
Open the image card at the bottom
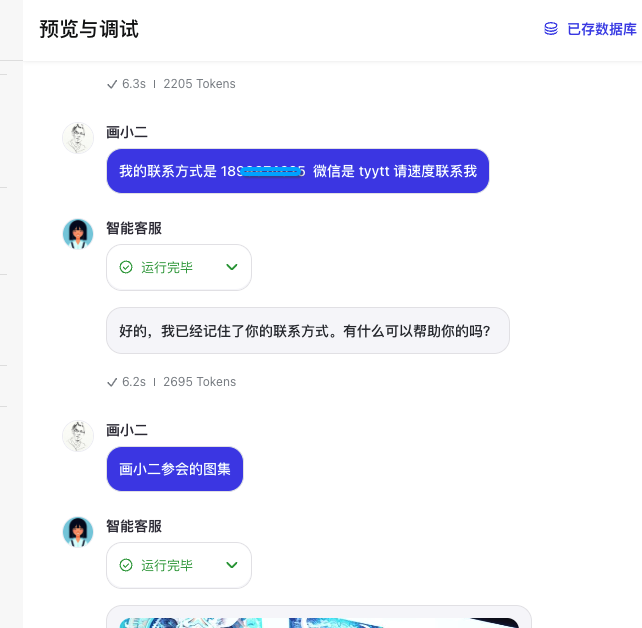[318, 618]
